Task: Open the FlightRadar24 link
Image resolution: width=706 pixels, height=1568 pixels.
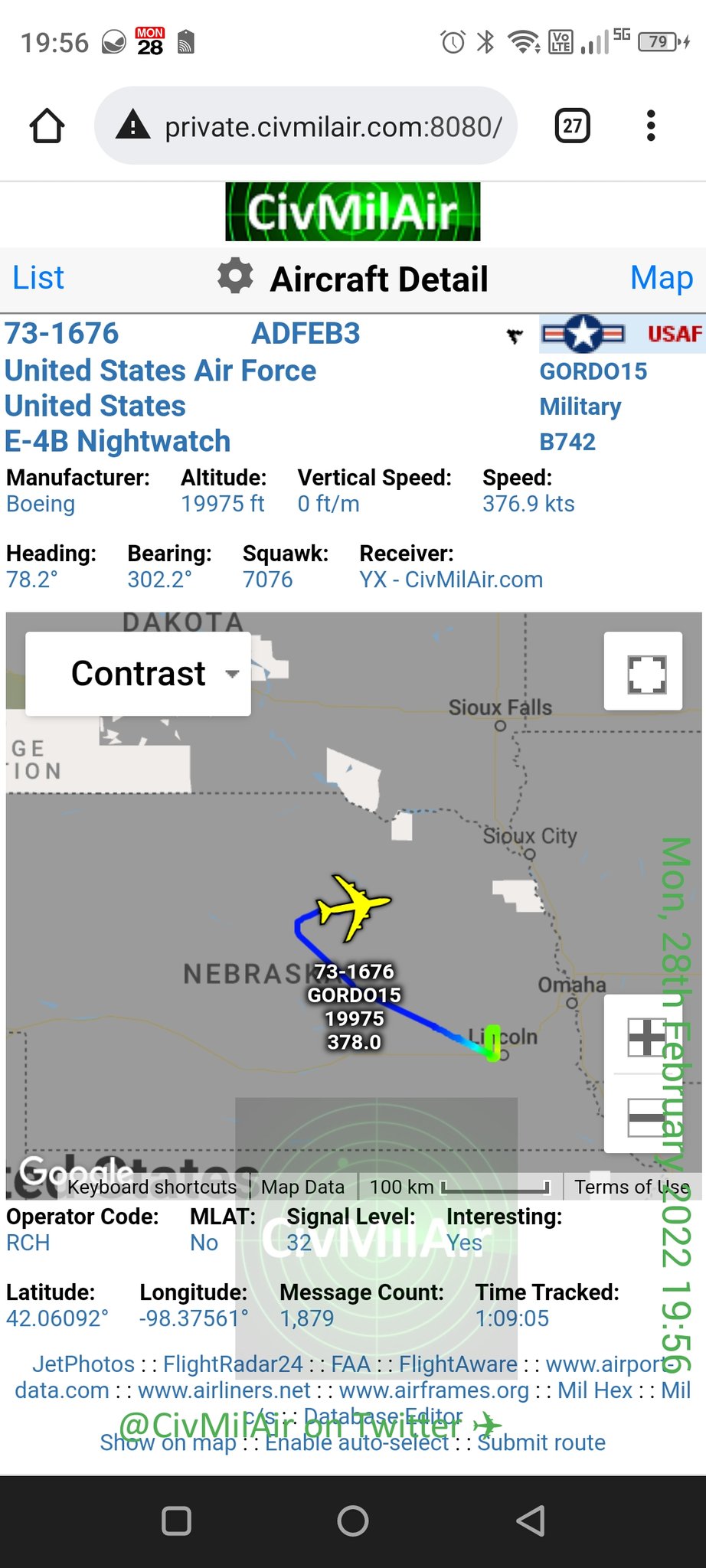Action: [x=233, y=1364]
